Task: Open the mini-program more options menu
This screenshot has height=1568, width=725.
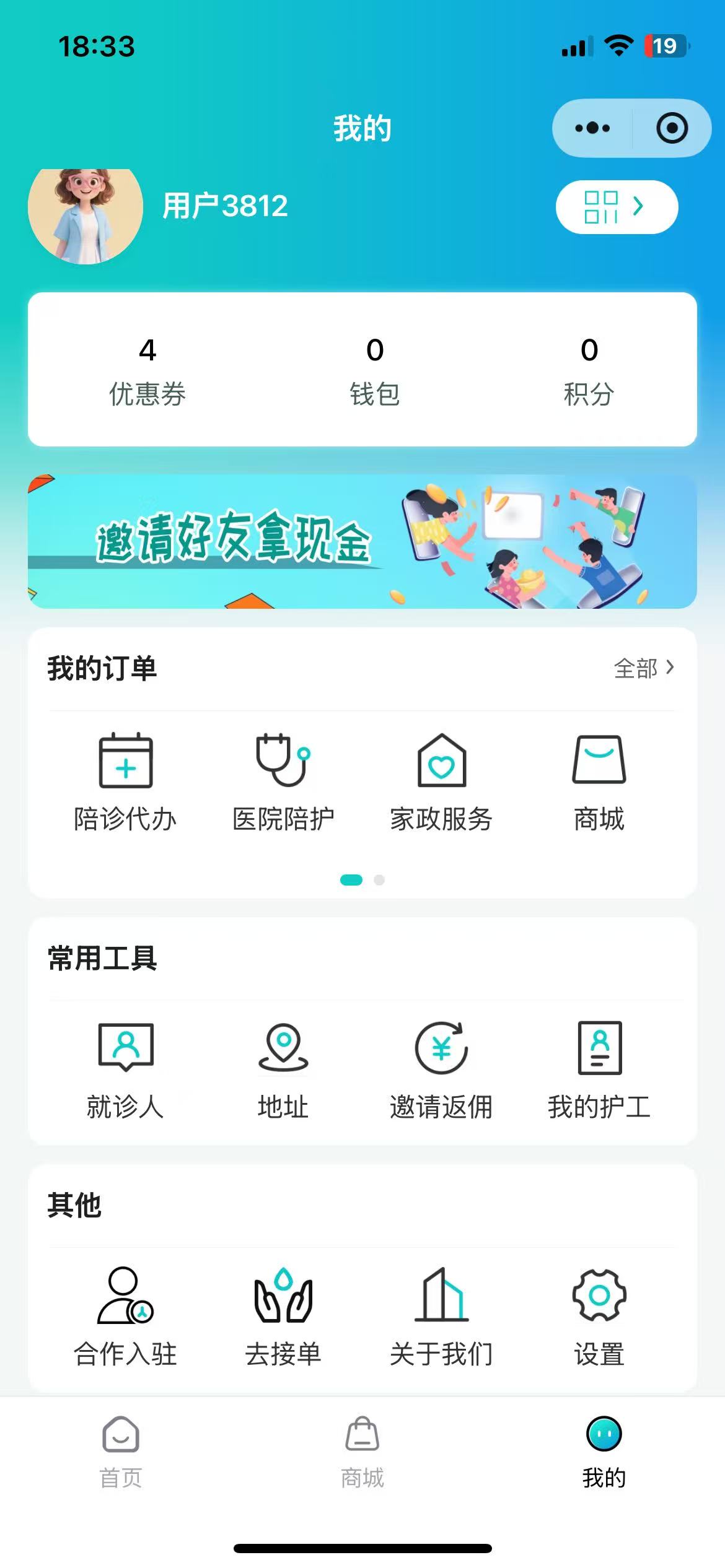Action: tap(592, 128)
